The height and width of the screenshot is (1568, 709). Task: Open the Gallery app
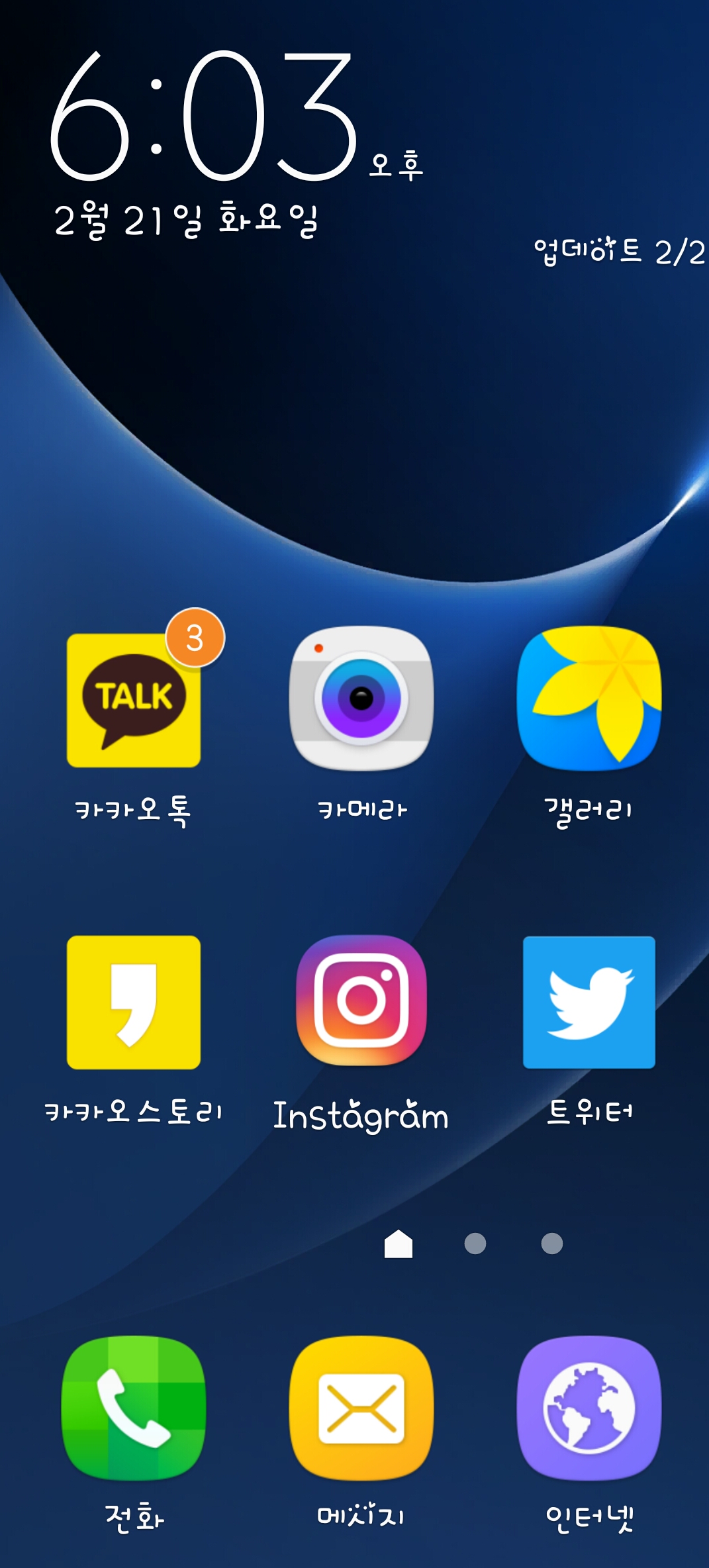589,699
